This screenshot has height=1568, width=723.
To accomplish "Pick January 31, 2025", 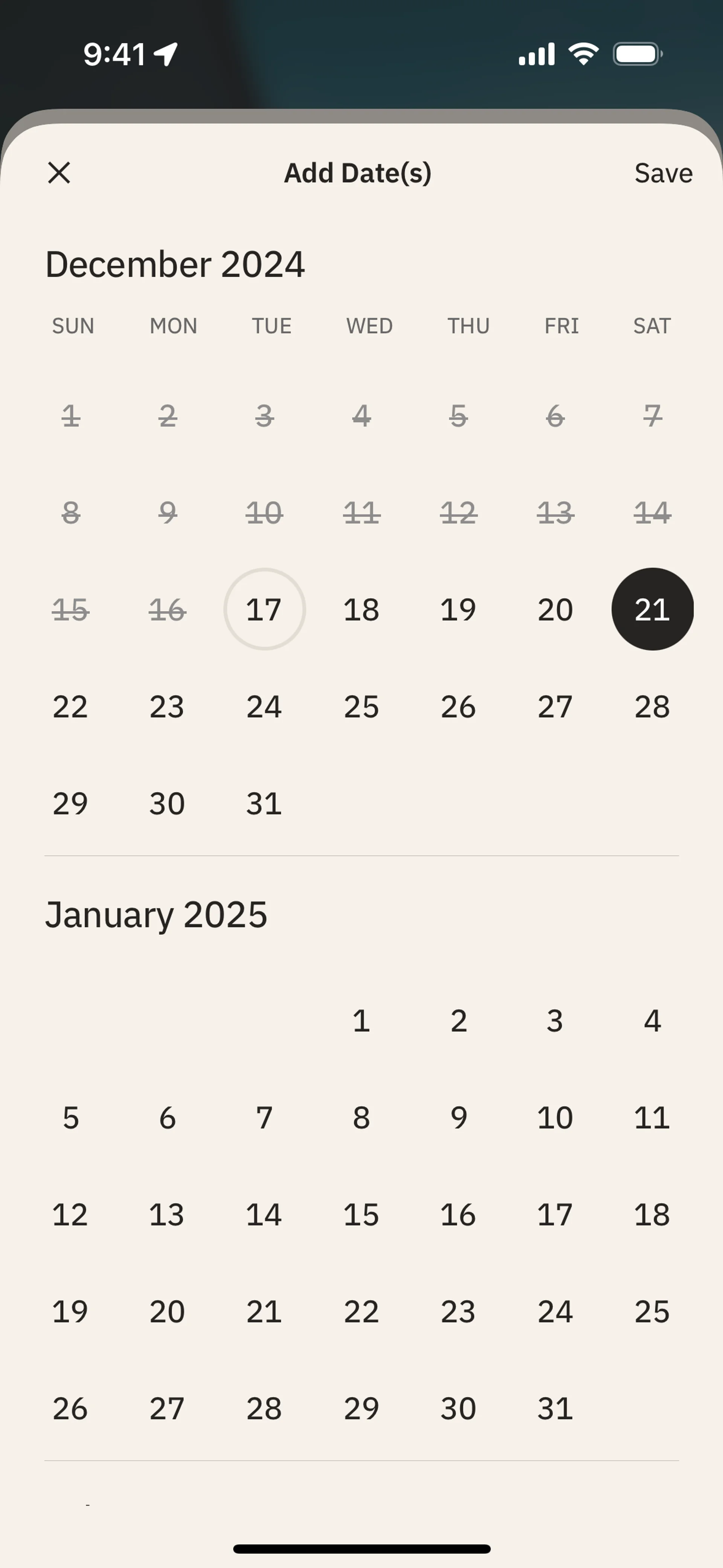I will coord(555,1408).
